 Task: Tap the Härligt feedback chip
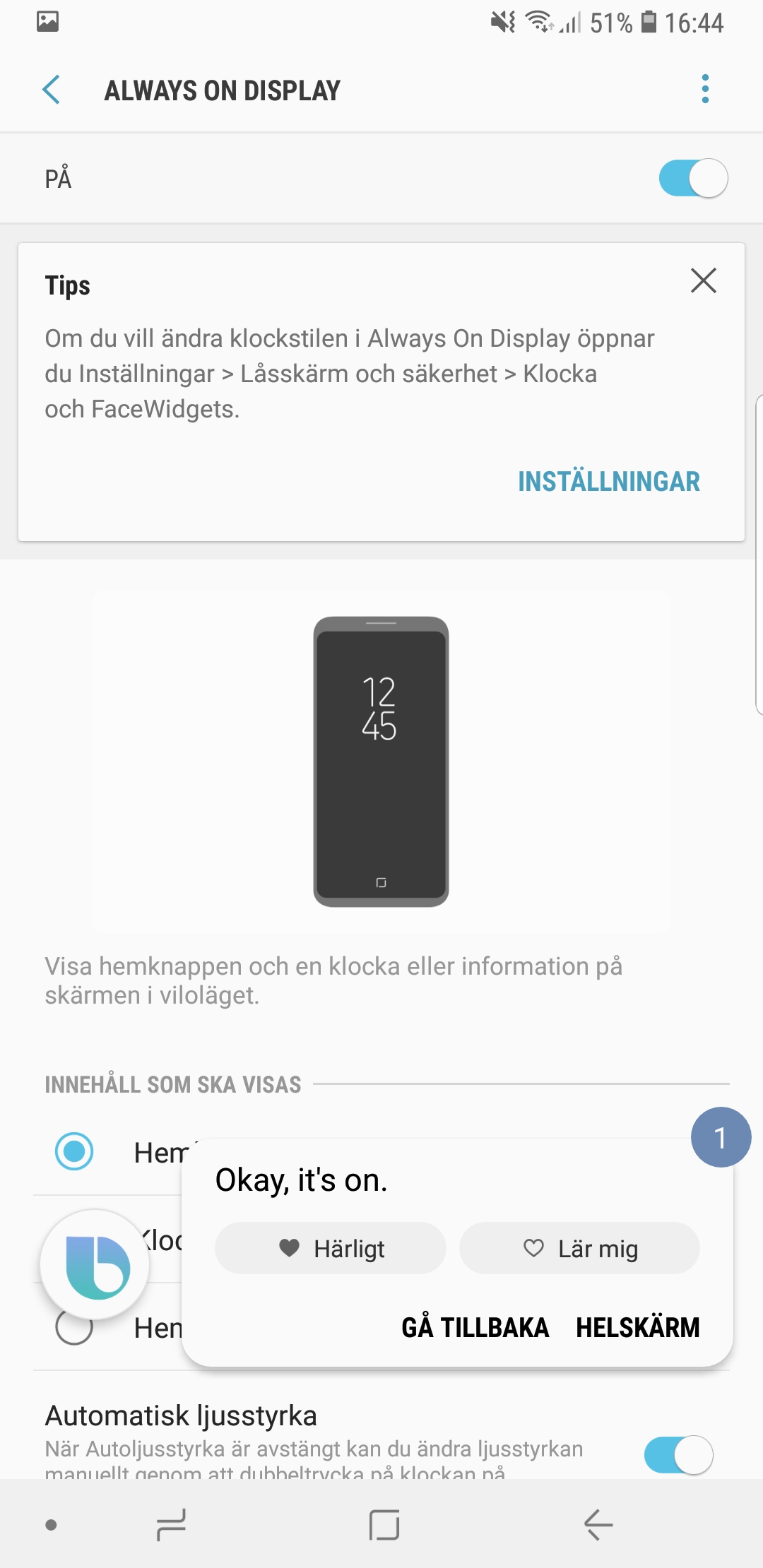pyautogui.click(x=331, y=1249)
